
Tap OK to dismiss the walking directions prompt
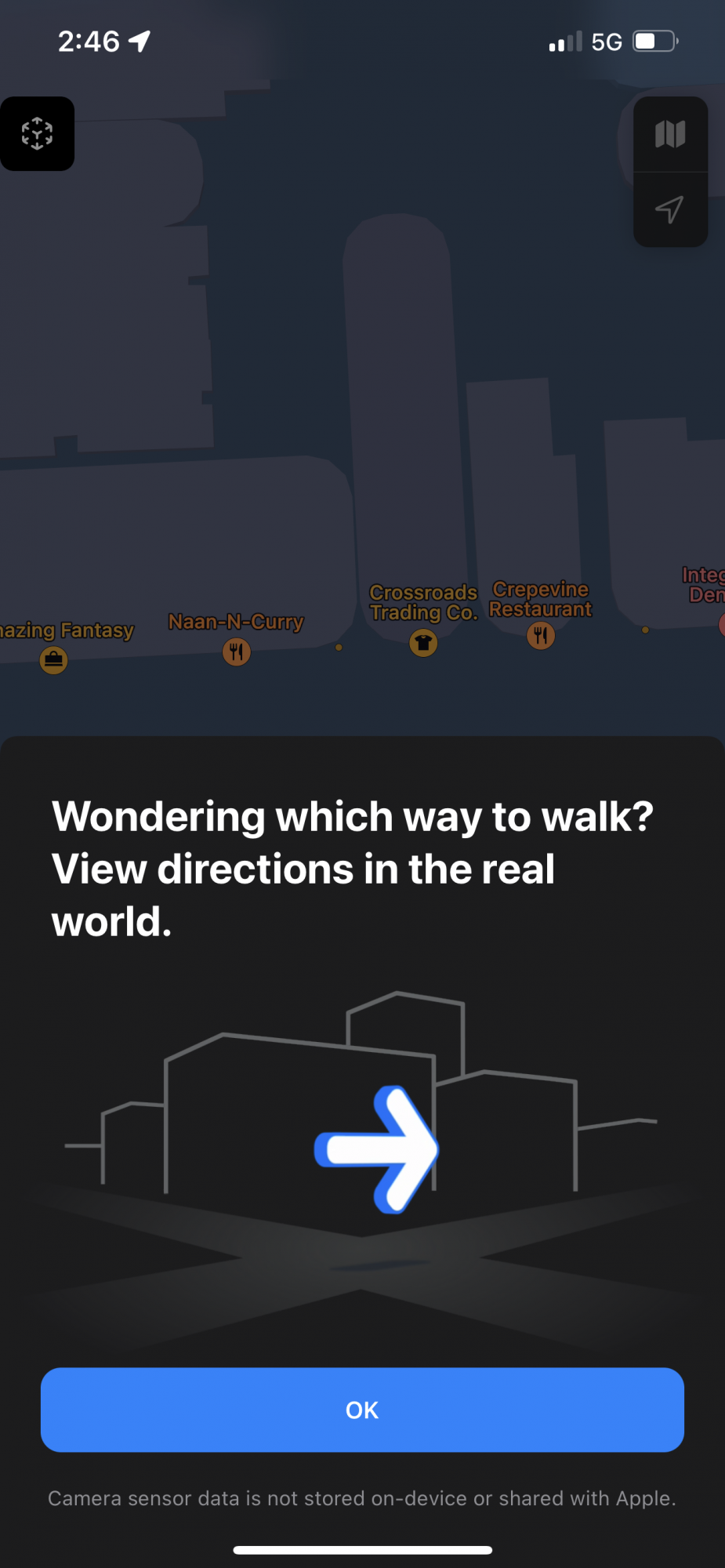point(362,1409)
